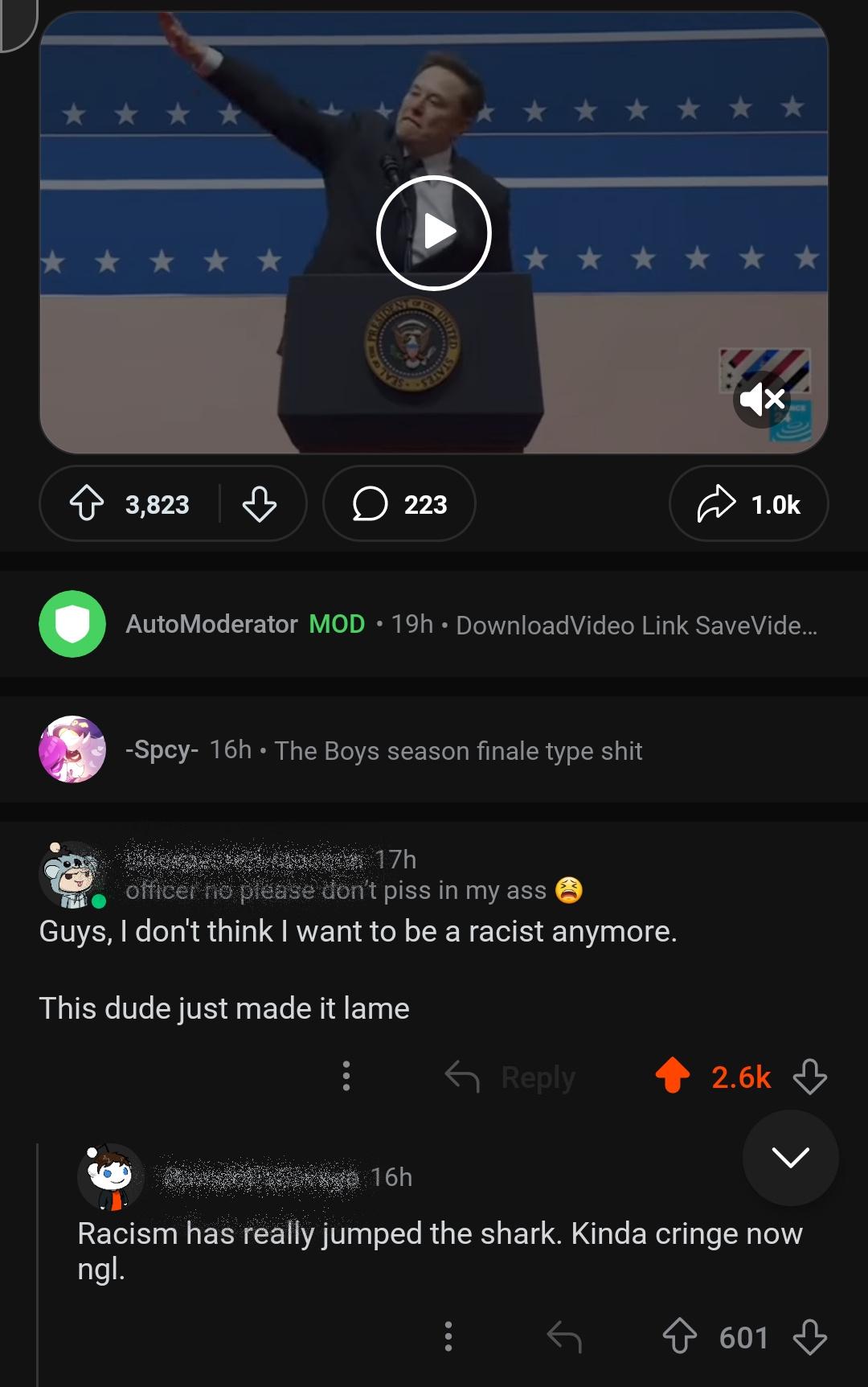The width and height of the screenshot is (868, 1387).
Task: Play the video in the post
Action: point(434,232)
